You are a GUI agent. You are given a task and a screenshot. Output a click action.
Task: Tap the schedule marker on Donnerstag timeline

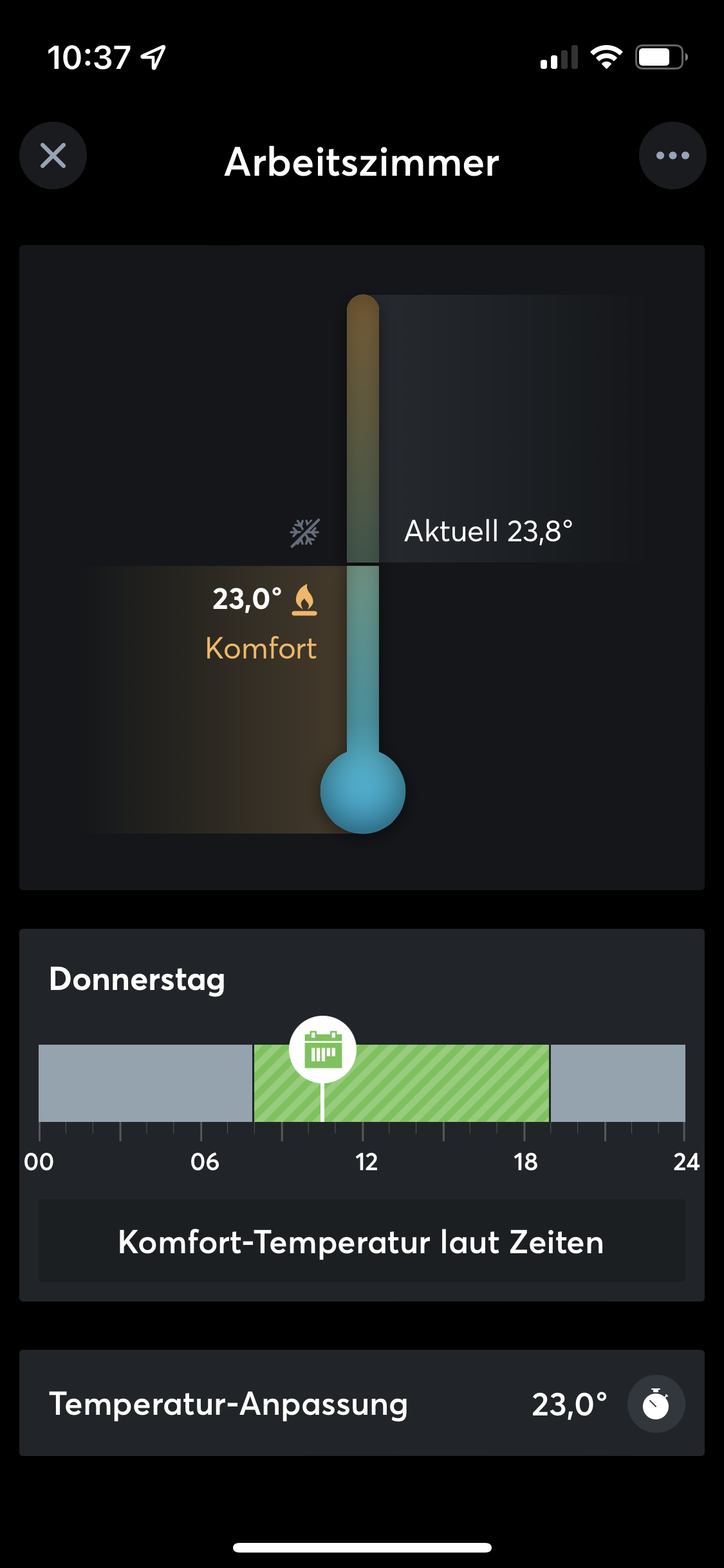point(322,1050)
